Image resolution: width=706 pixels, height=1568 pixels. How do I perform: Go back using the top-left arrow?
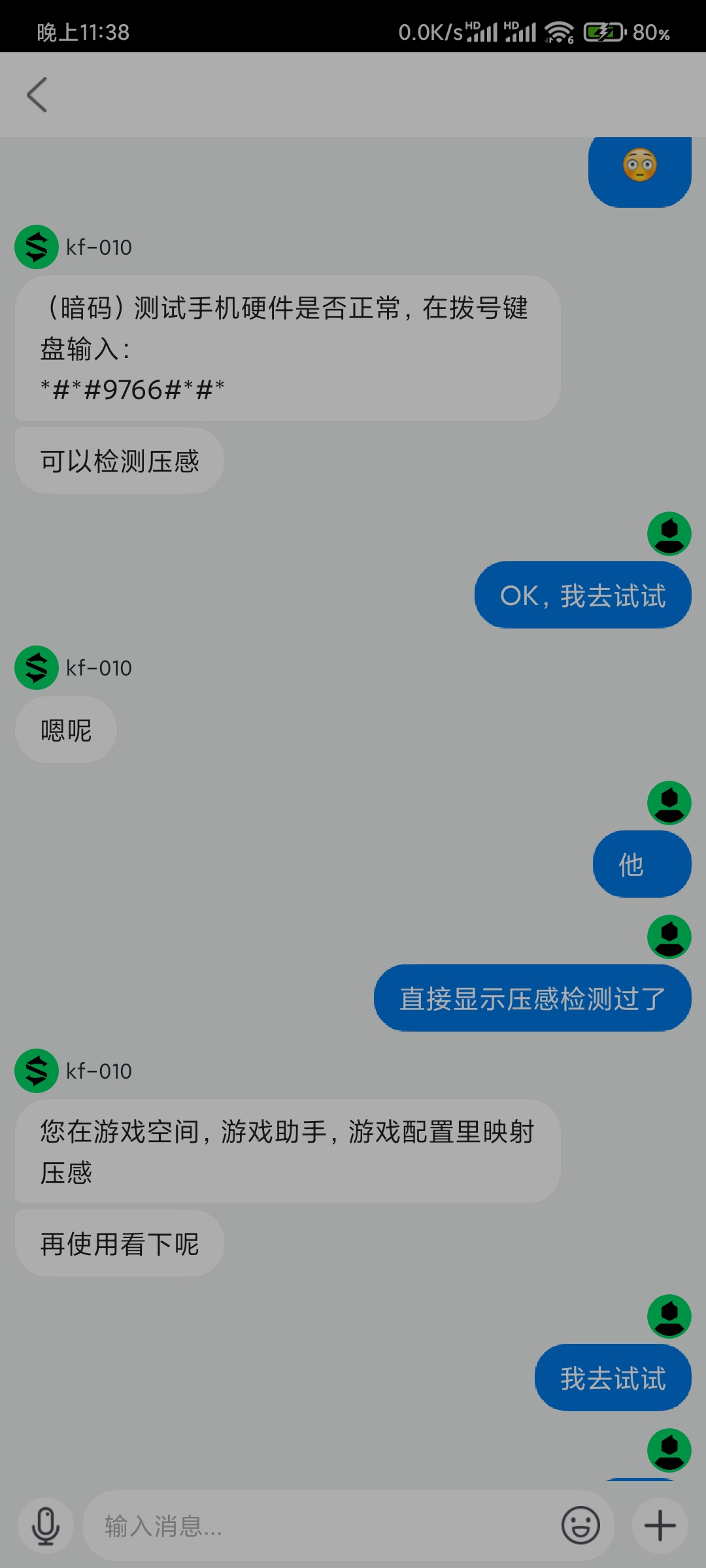coord(37,95)
